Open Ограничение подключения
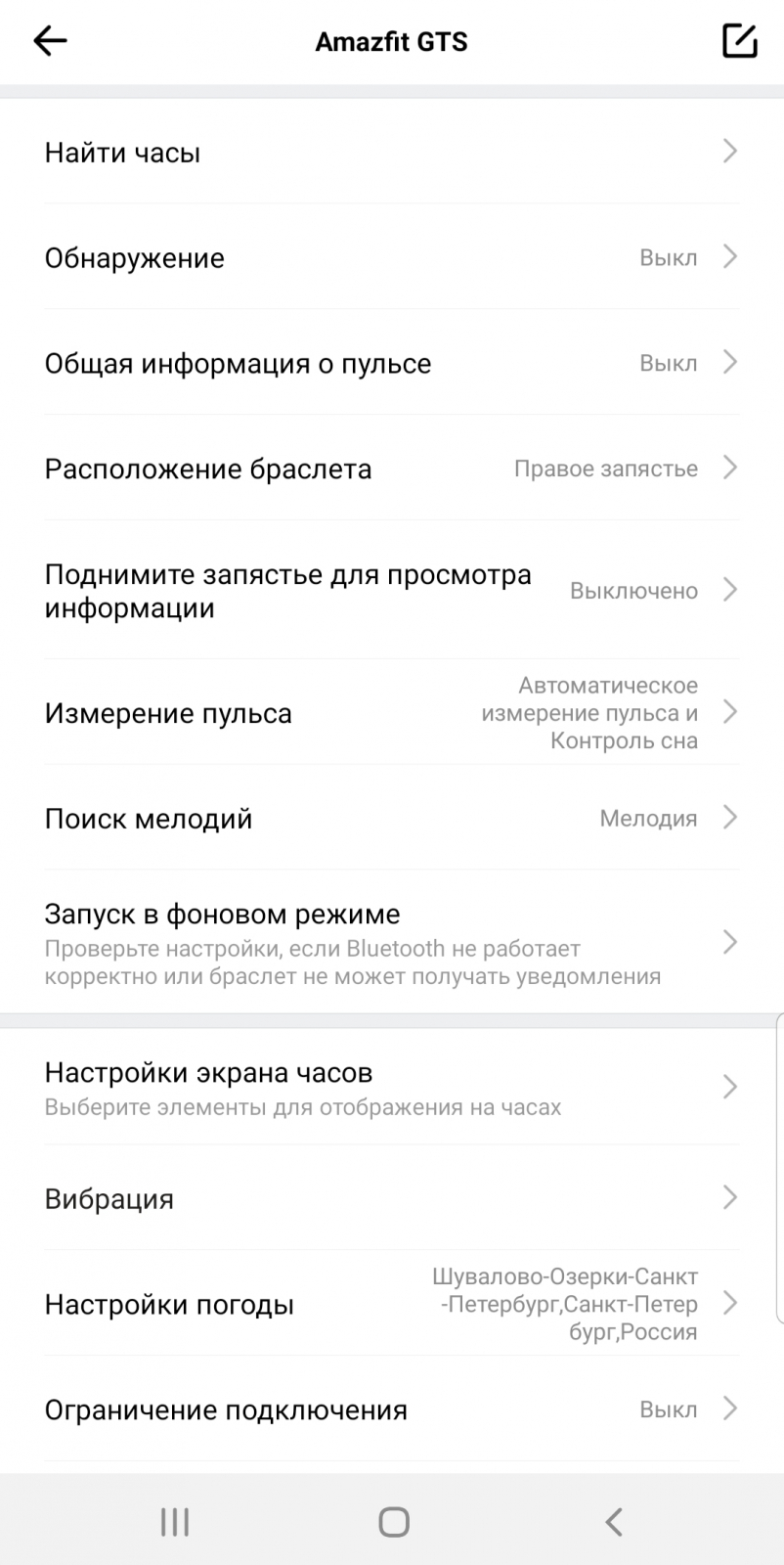The height and width of the screenshot is (1565, 784). click(x=391, y=1410)
